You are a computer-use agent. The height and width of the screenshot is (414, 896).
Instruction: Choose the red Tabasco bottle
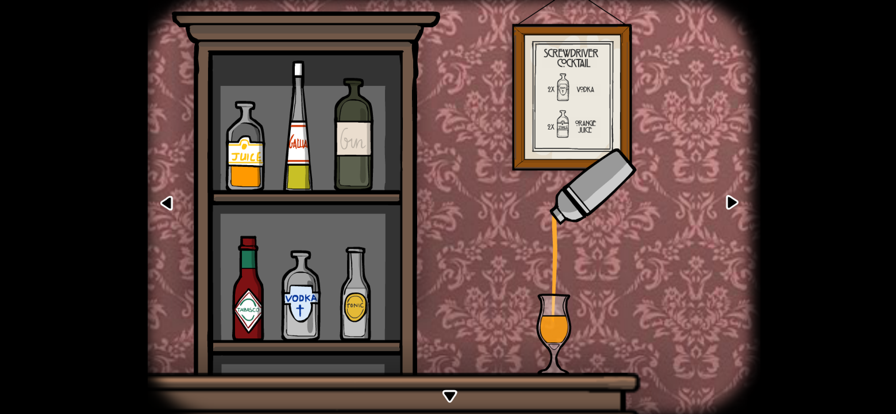tap(248, 293)
